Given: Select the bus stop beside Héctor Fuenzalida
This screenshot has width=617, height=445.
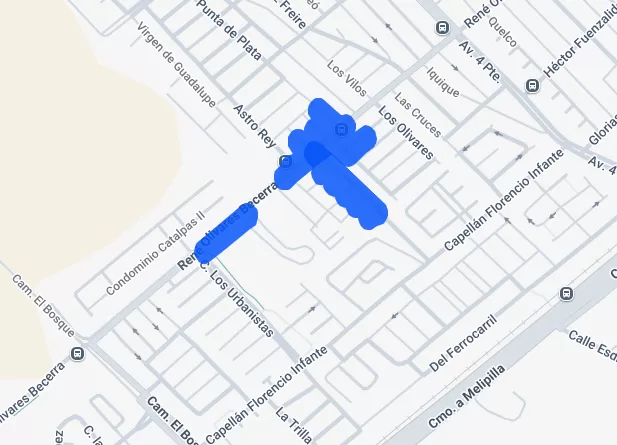Looking at the screenshot, I should pyautogui.click(x=533, y=85).
